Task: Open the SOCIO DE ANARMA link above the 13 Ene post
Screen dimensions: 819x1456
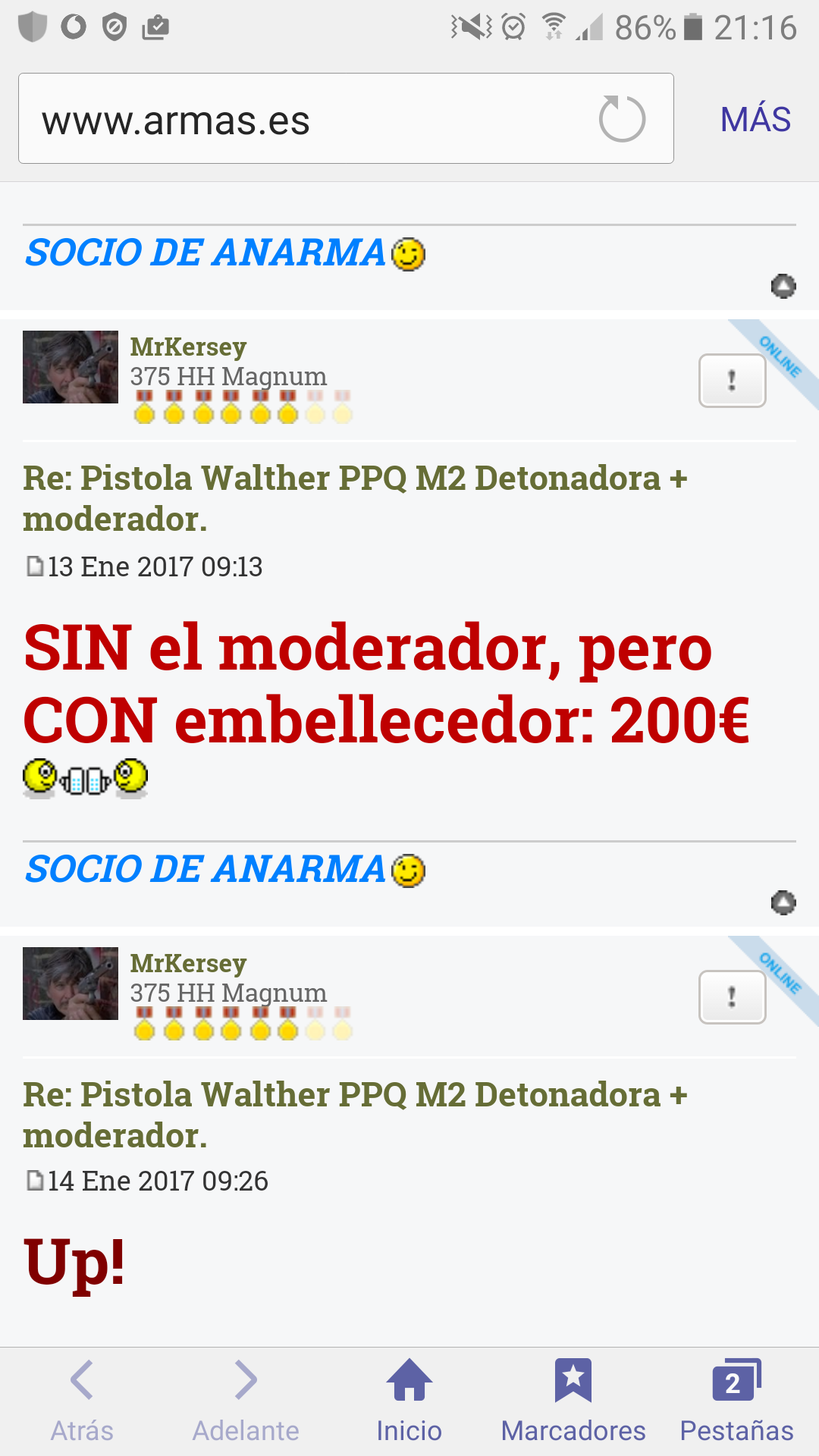Action: (206, 253)
